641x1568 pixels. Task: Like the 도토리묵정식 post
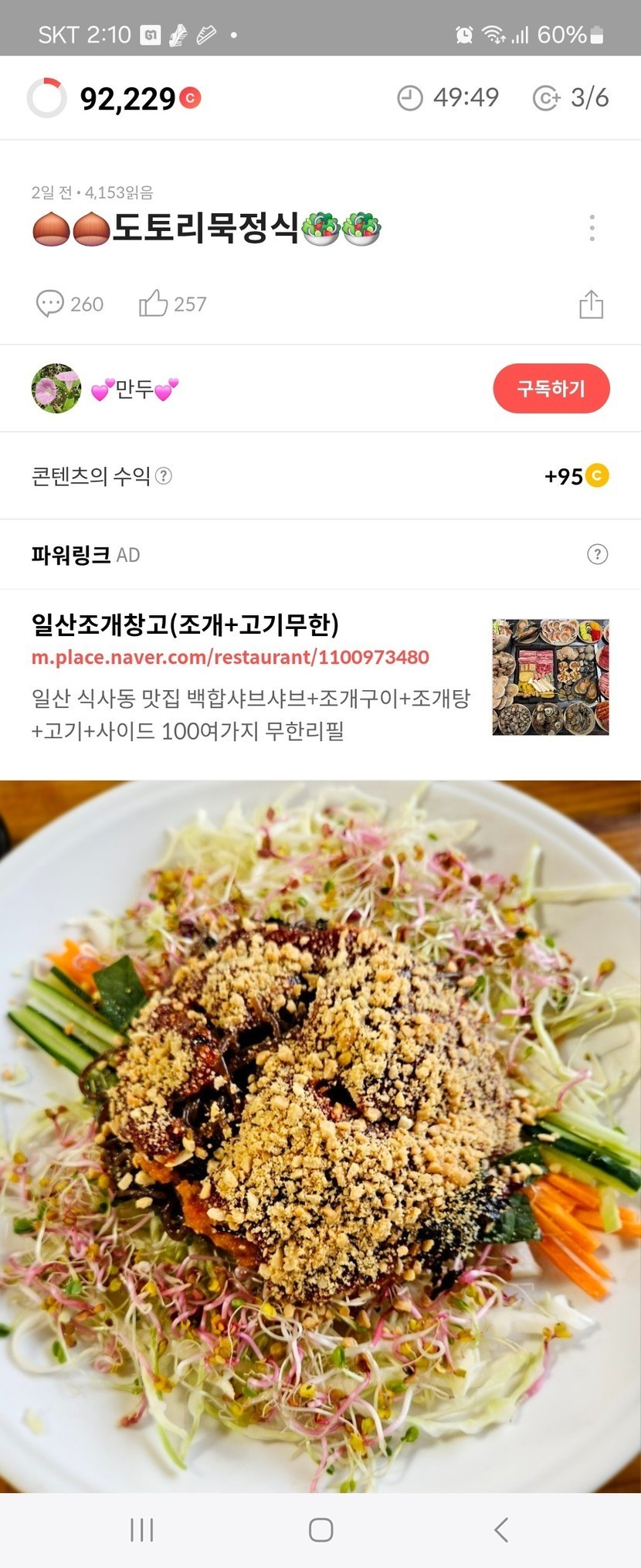pos(172,304)
